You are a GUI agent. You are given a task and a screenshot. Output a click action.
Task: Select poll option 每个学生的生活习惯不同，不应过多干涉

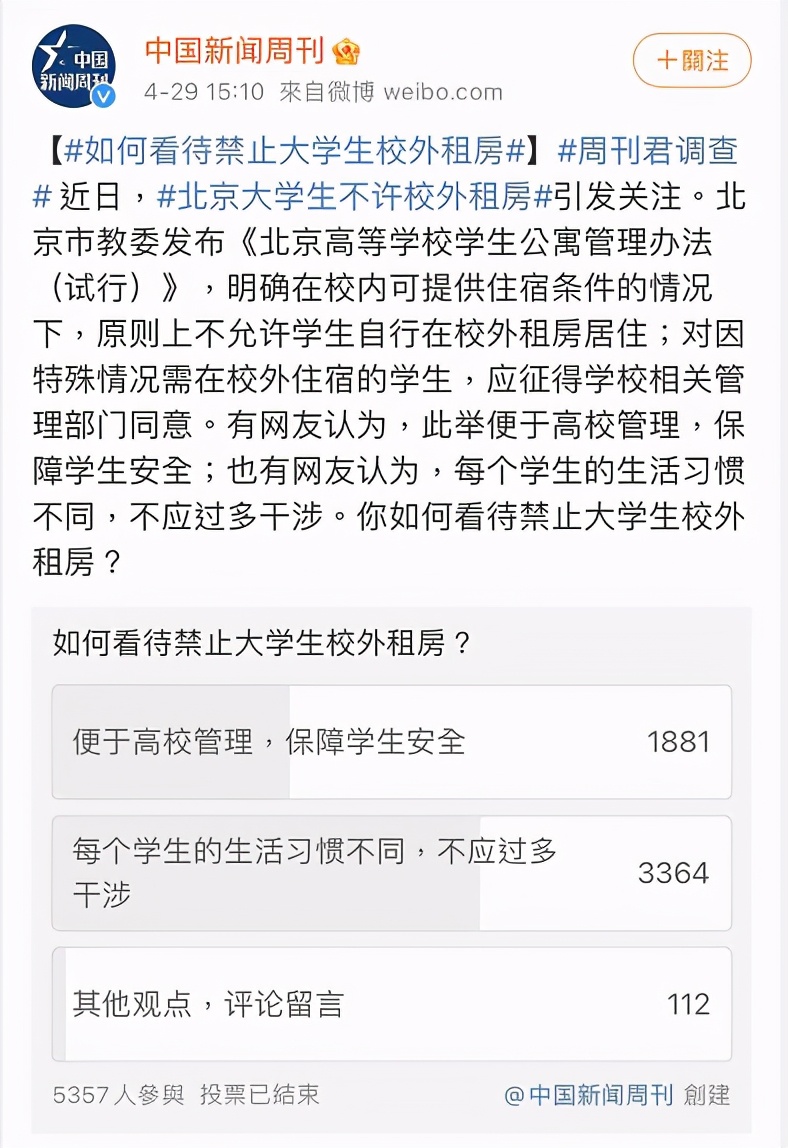pos(300,872)
